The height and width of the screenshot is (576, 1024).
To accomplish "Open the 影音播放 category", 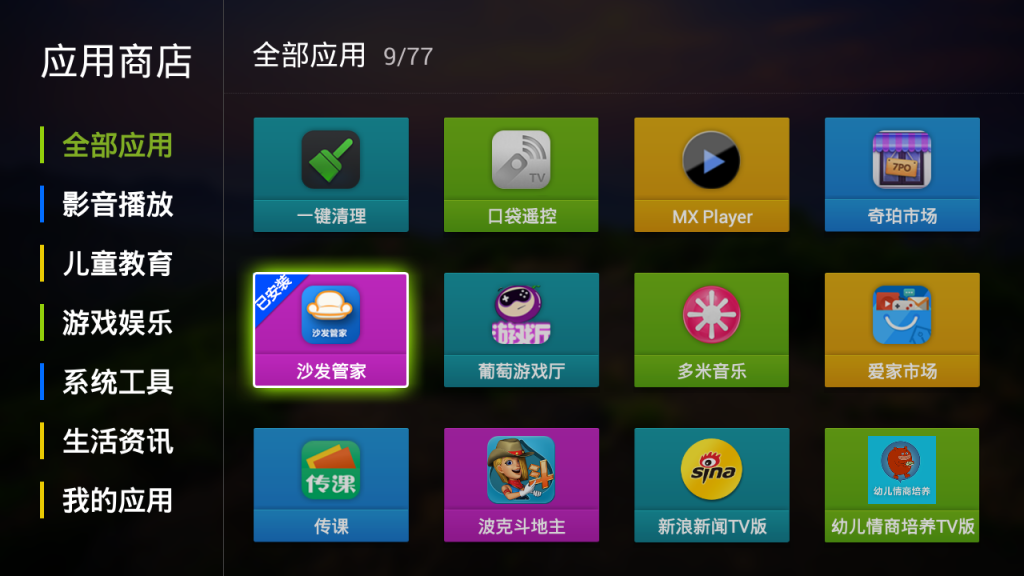I will (117, 204).
